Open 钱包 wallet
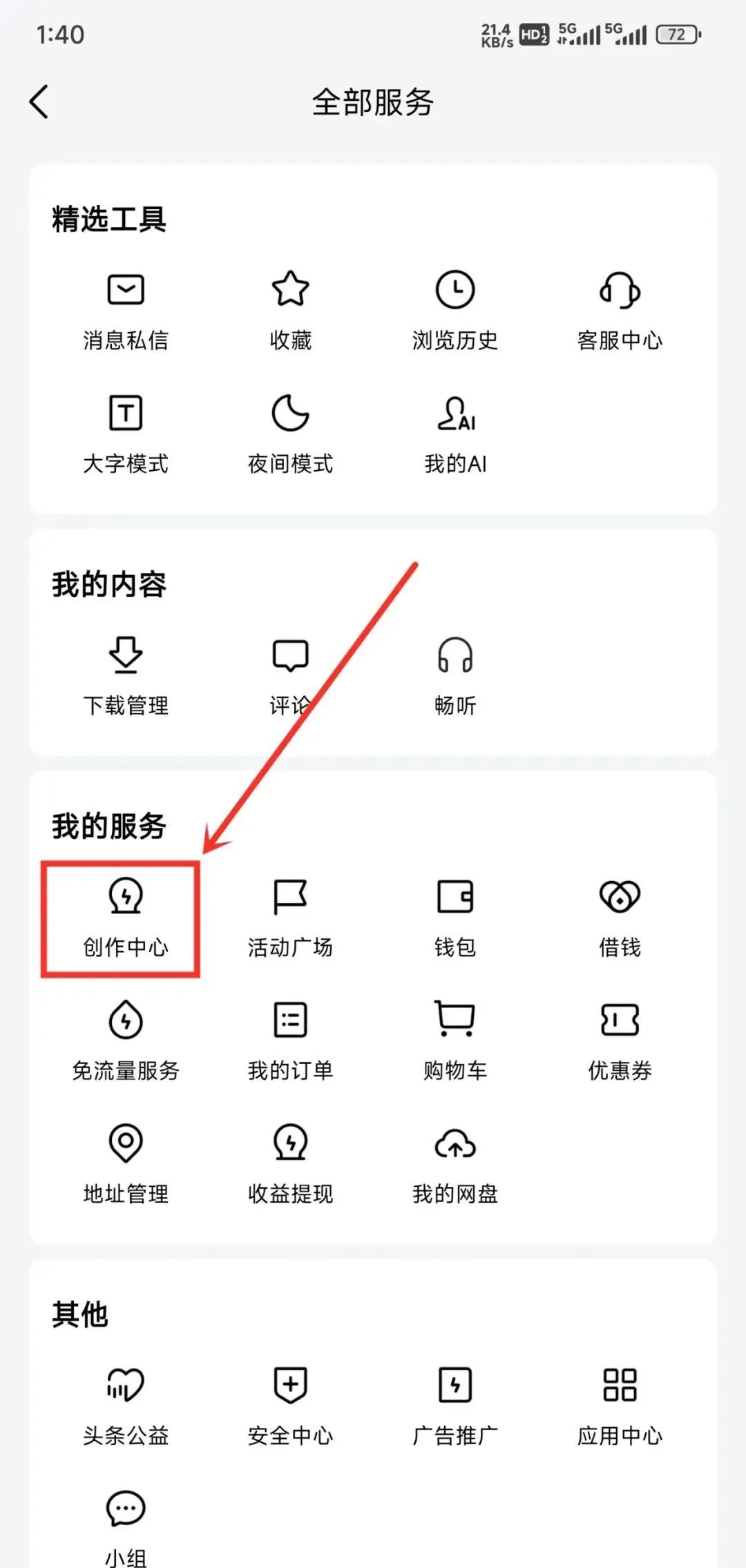Screen dimensions: 746x1568 pos(455,918)
